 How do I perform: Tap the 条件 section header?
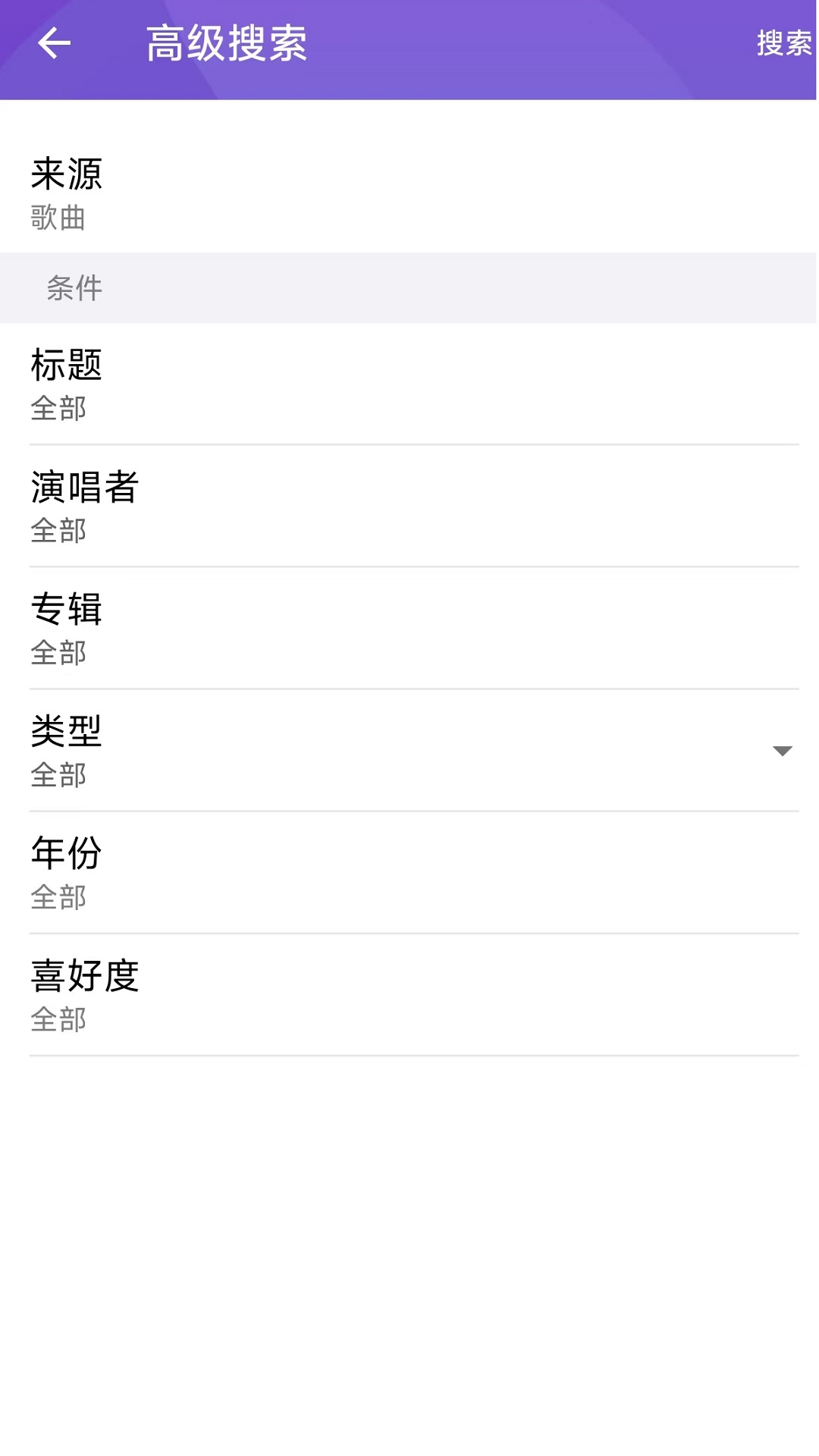tap(74, 288)
